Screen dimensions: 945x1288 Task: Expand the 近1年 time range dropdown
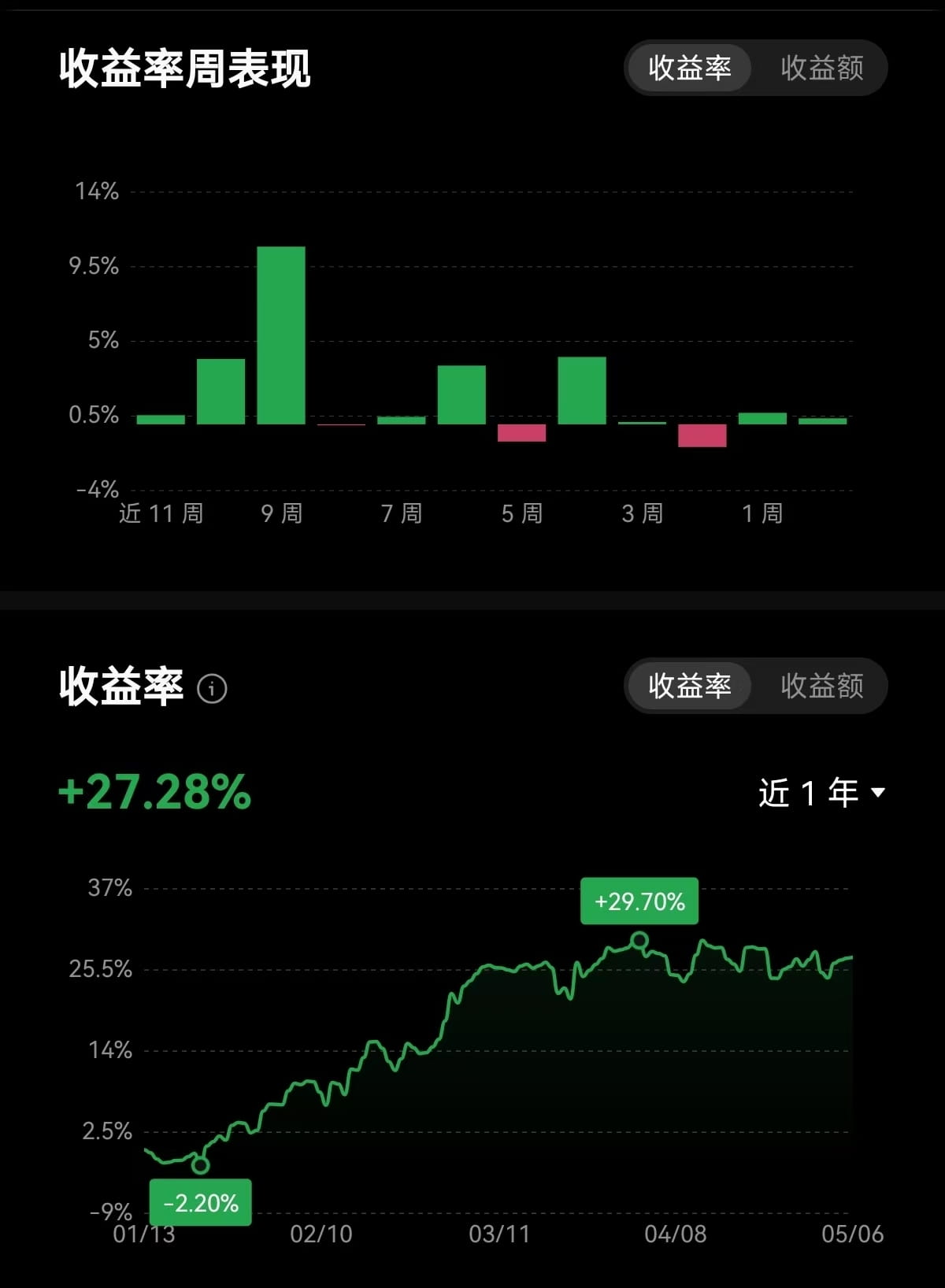pos(821,793)
